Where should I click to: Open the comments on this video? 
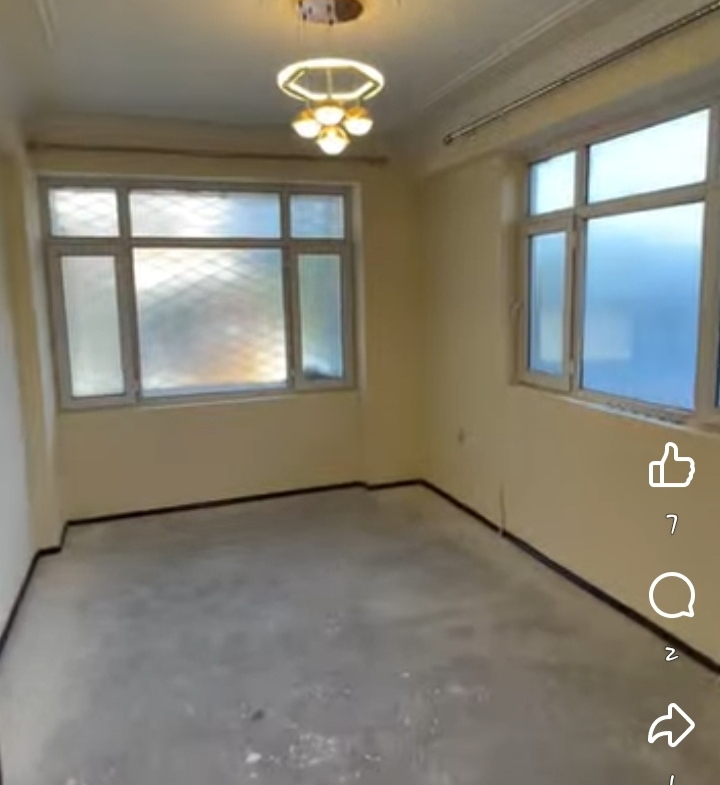(x=671, y=597)
